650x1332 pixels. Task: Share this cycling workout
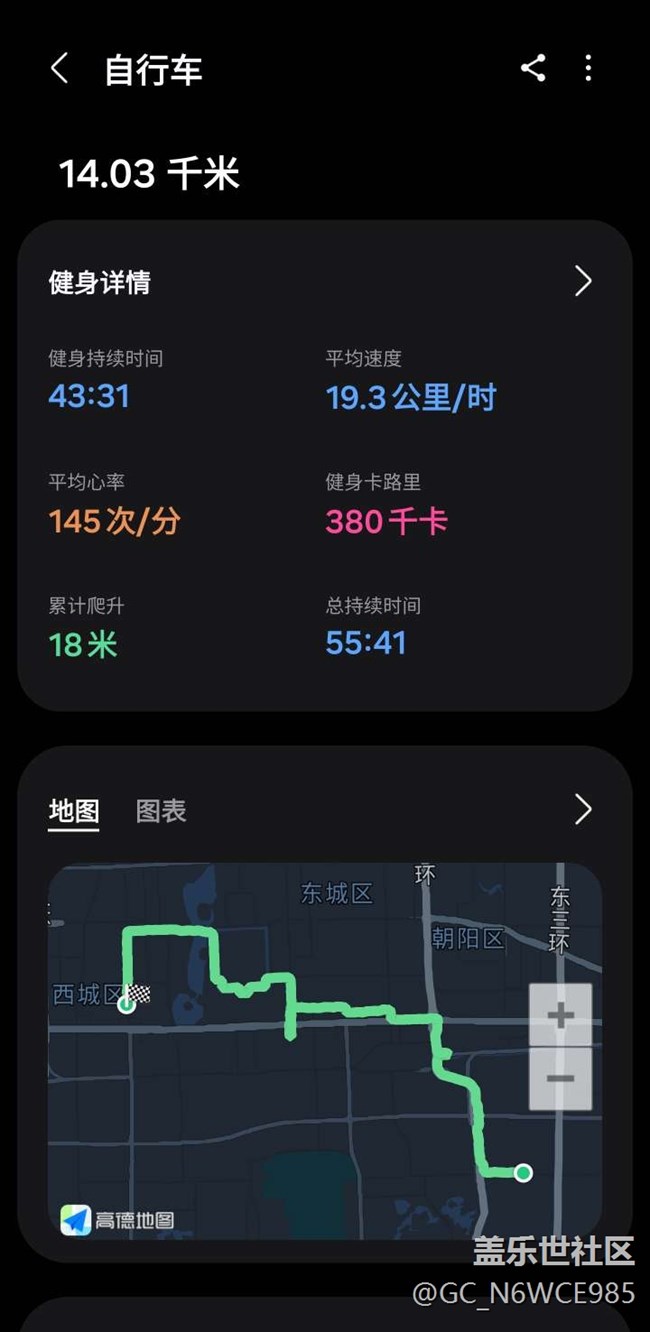533,68
